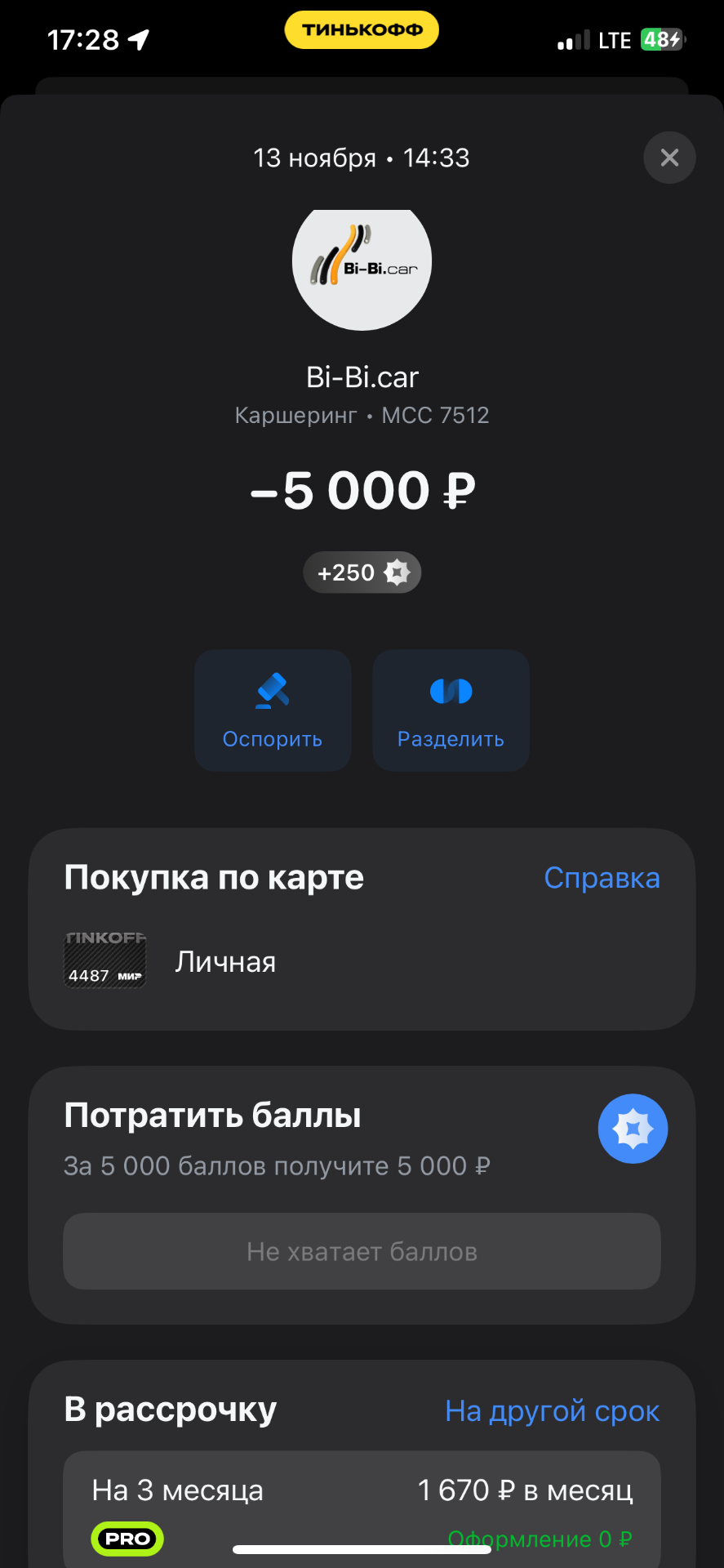Return to the Тинькофф app via top pill
The height and width of the screenshot is (1568, 724).
point(362,30)
